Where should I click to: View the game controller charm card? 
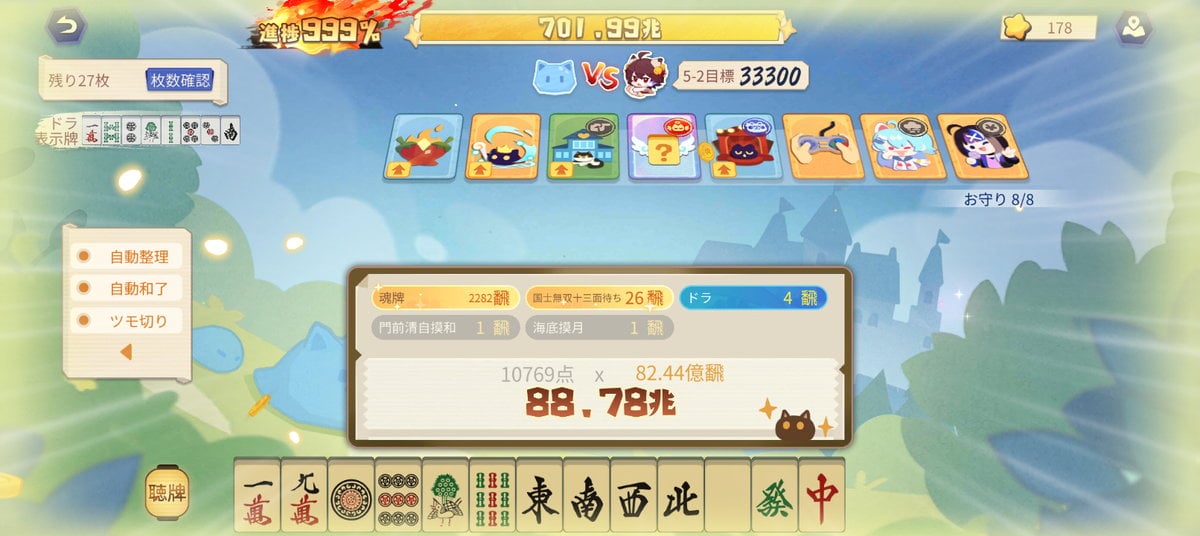tap(820, 146)
